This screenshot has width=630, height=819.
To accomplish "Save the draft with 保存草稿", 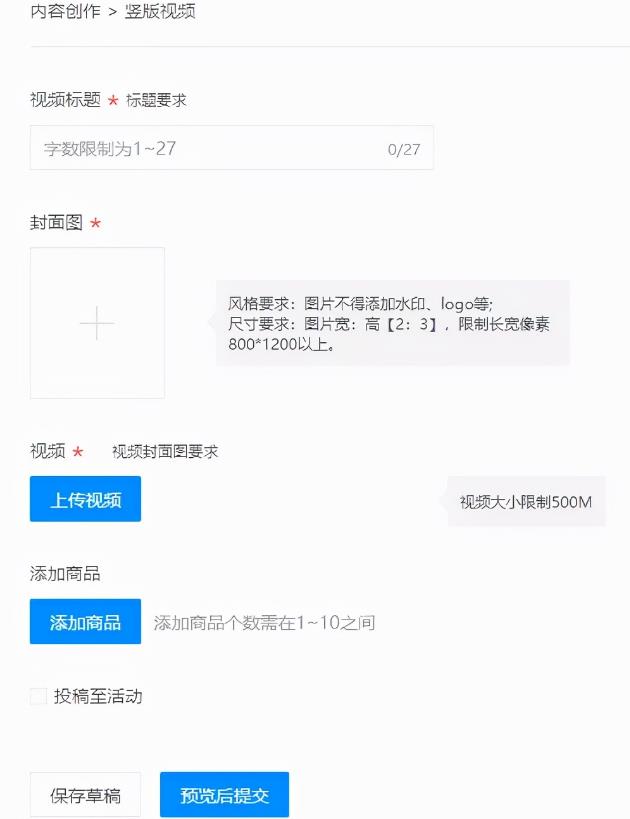I will point(85,795).
